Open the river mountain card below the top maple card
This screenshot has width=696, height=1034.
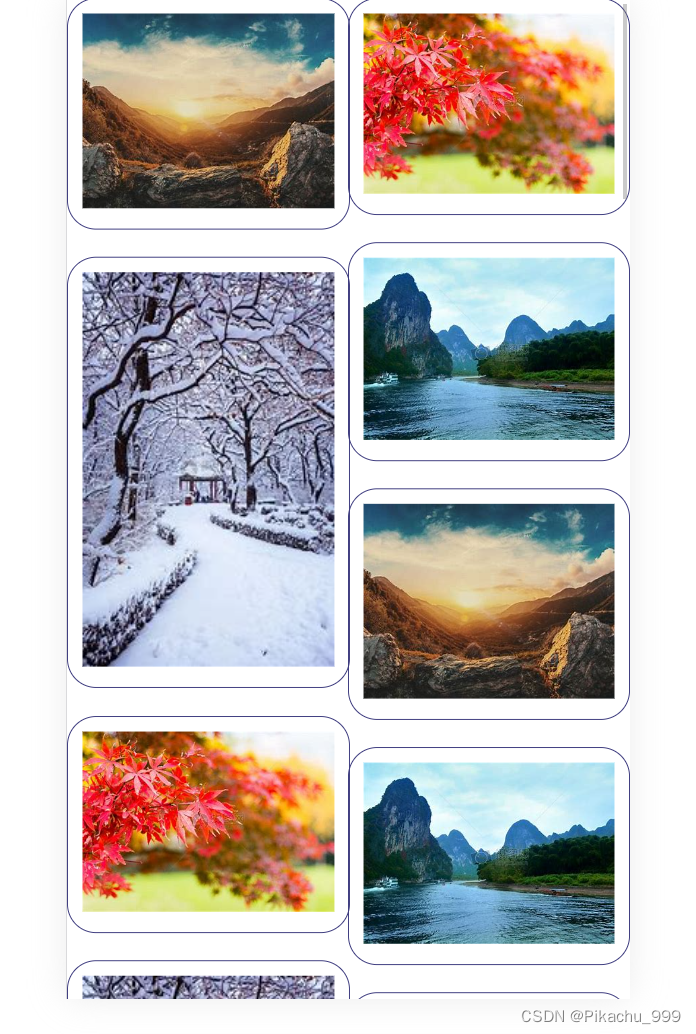tap(489, 349)
